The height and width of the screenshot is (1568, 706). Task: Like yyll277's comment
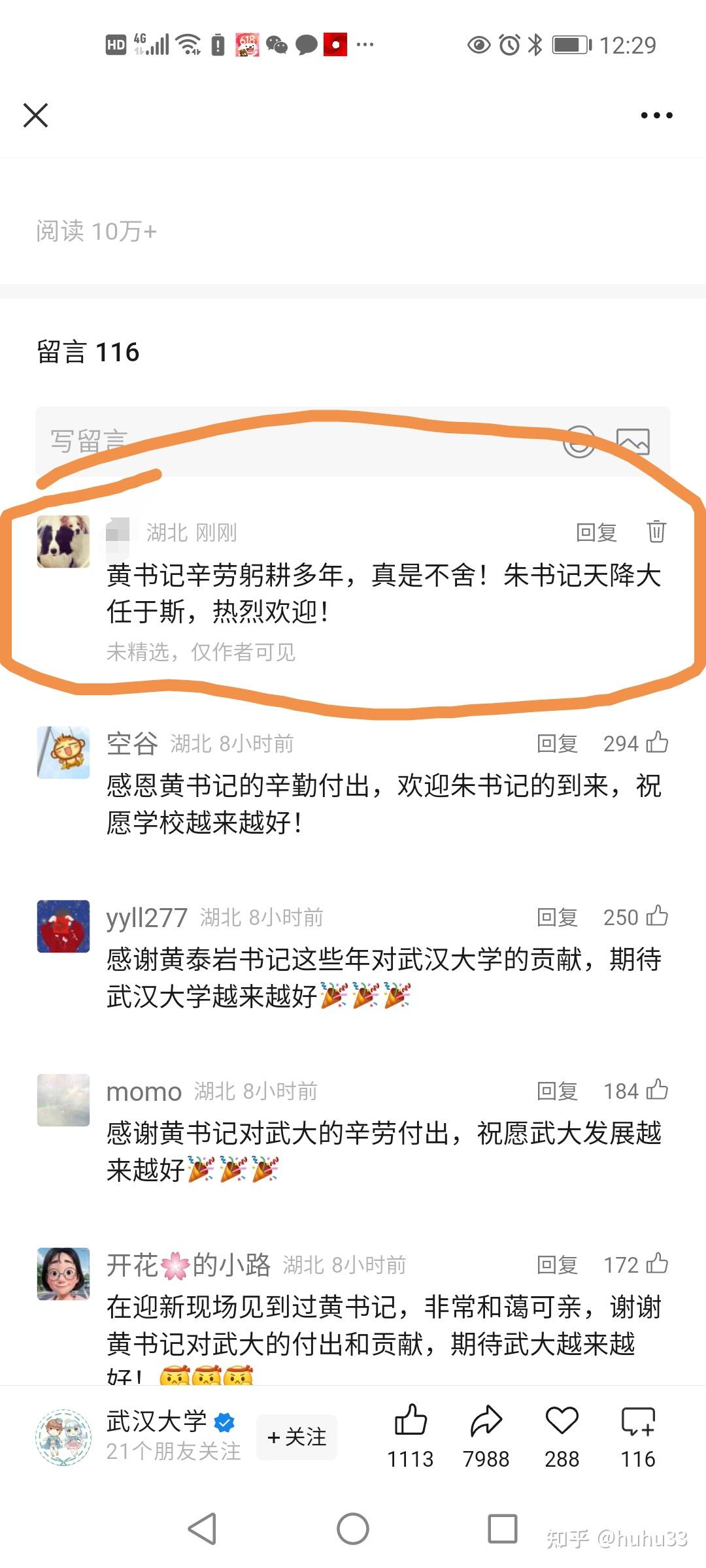pyautogui.click(x=657, y=916)
